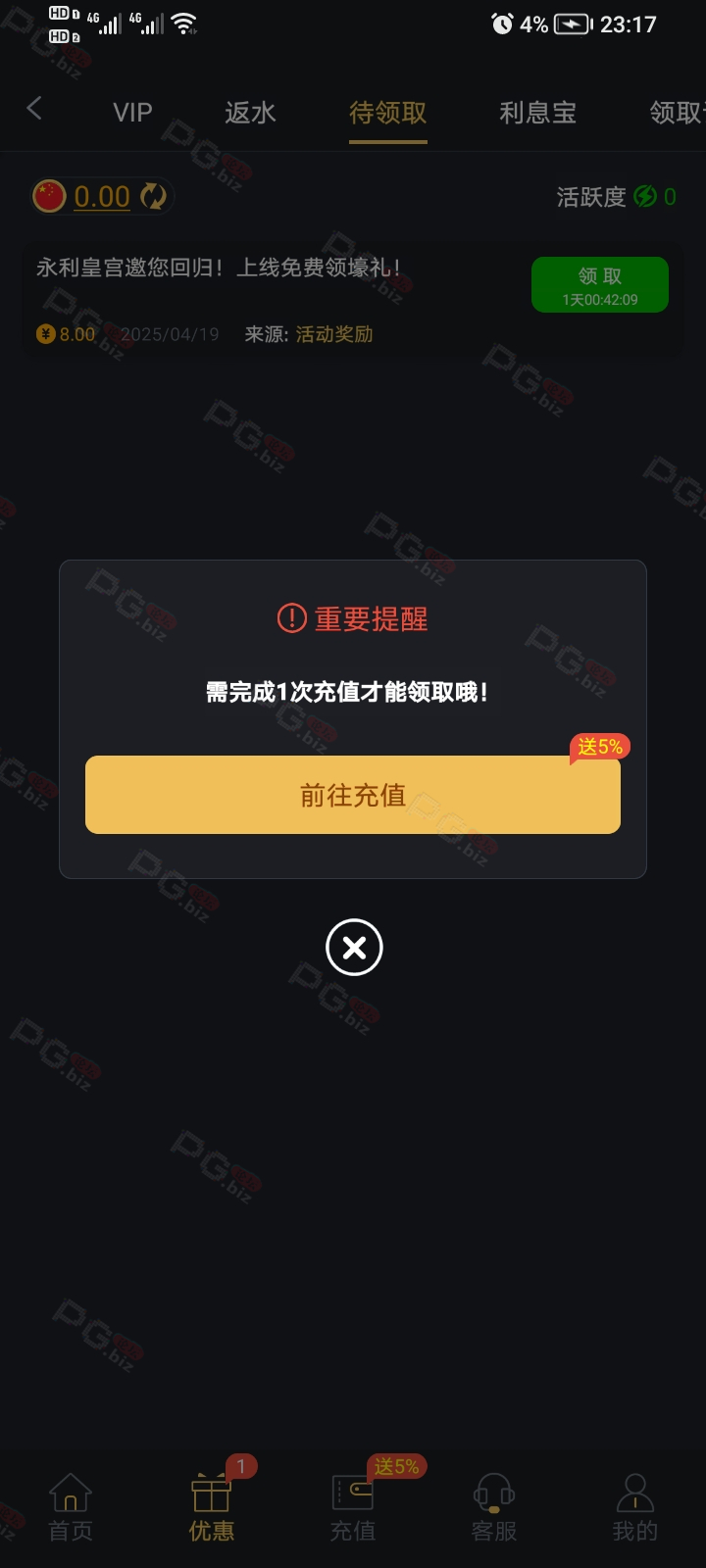
Task: Tap the green 领取 button
Action: (x=599, y=285)
